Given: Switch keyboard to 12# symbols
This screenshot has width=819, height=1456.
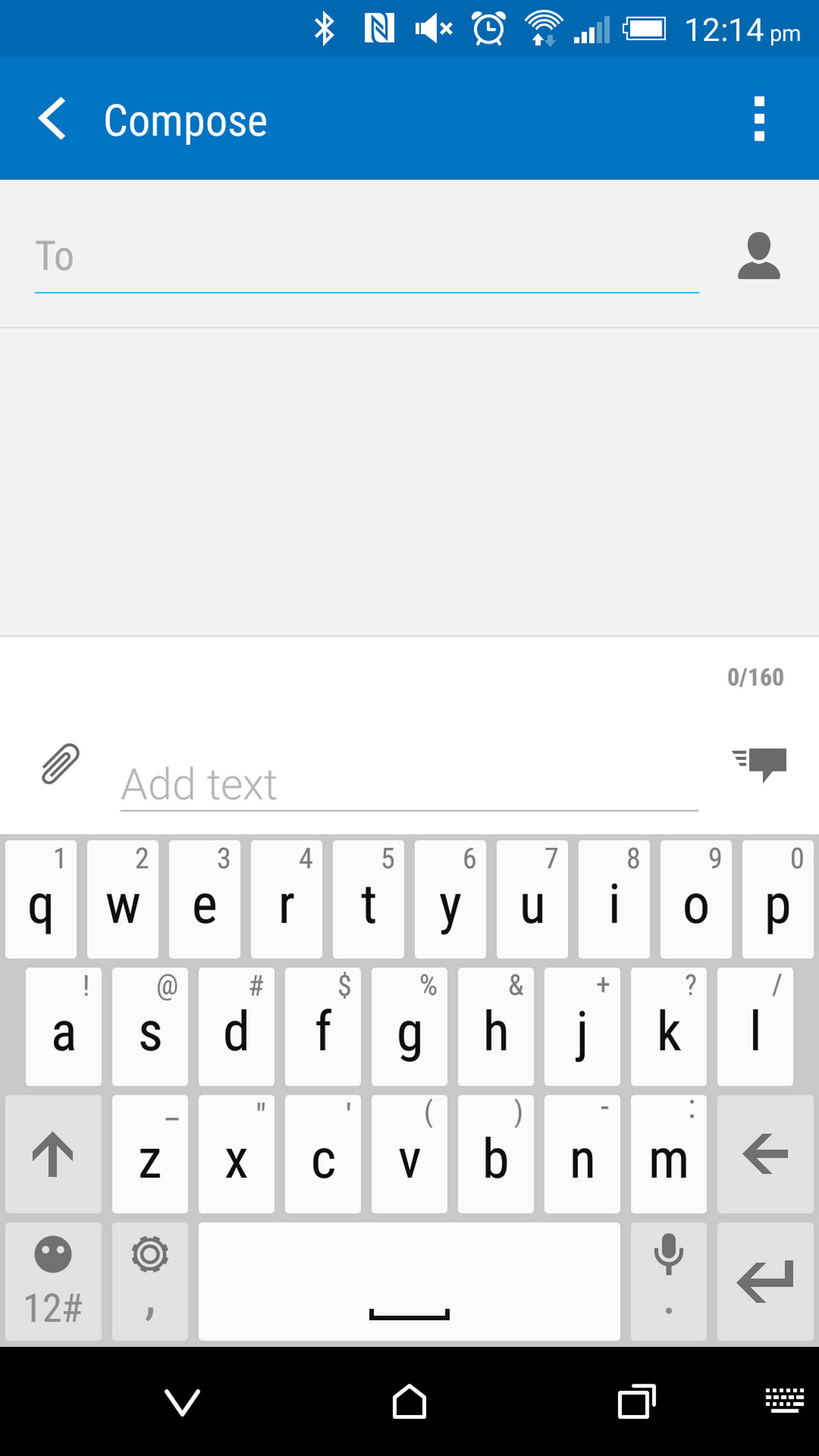Looking at the screenshot, I should point(53,1281).
